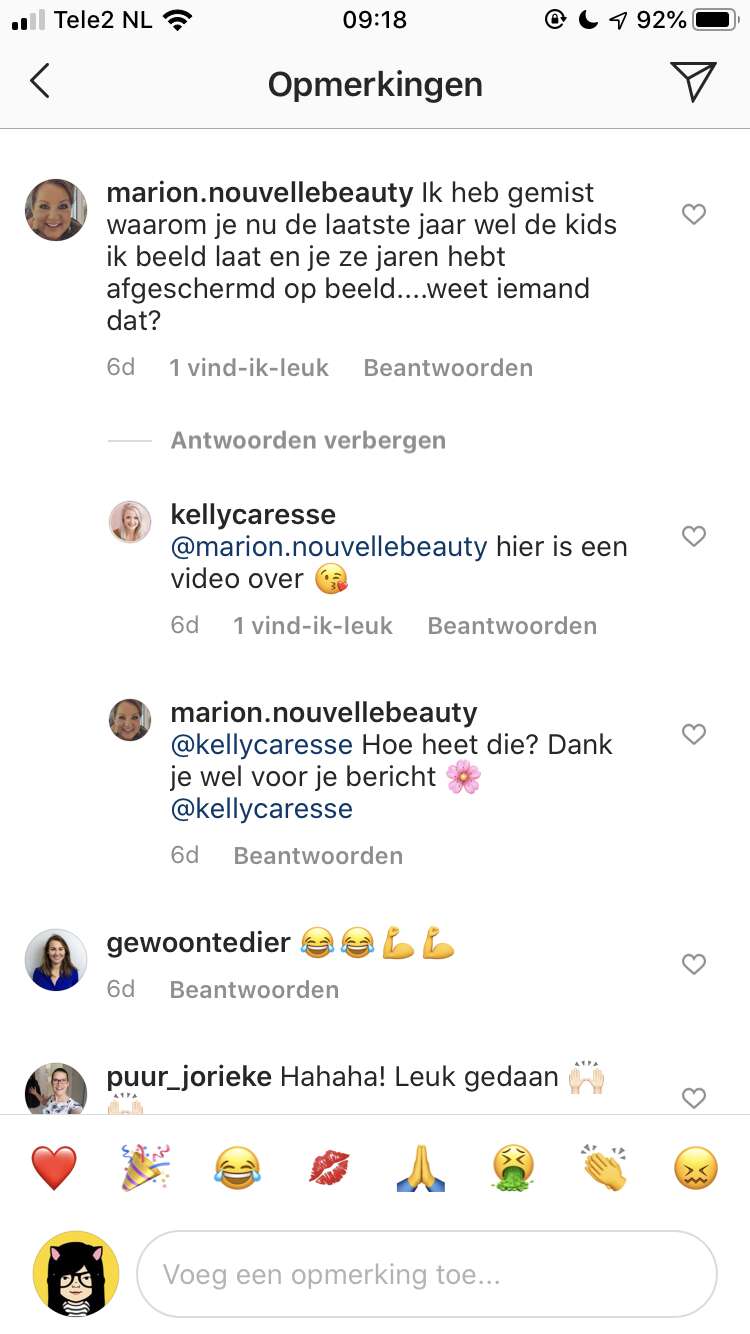Insert the party popper emoji
The image size is (750, 1334).
145,1167
